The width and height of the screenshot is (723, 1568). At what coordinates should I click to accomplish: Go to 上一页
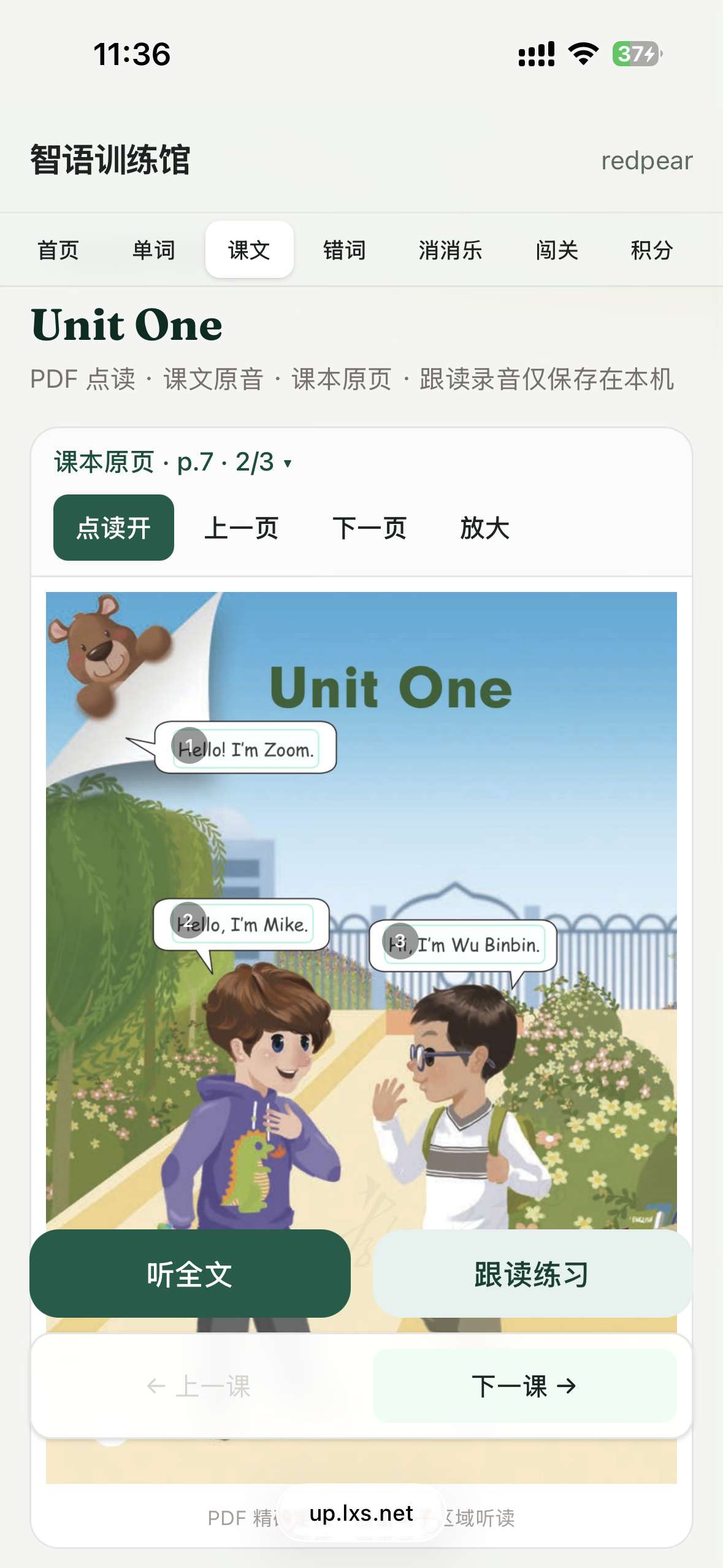(x=242, y=528)
